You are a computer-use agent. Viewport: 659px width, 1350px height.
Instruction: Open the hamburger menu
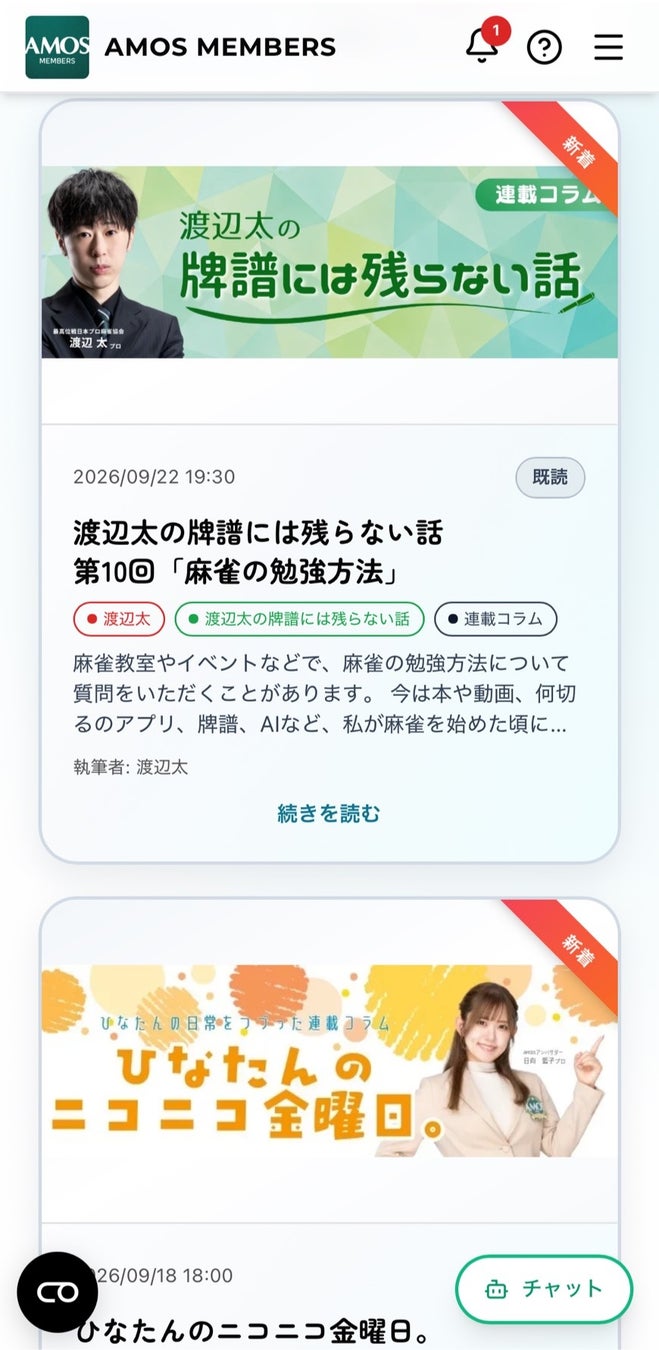pos(608,47)
